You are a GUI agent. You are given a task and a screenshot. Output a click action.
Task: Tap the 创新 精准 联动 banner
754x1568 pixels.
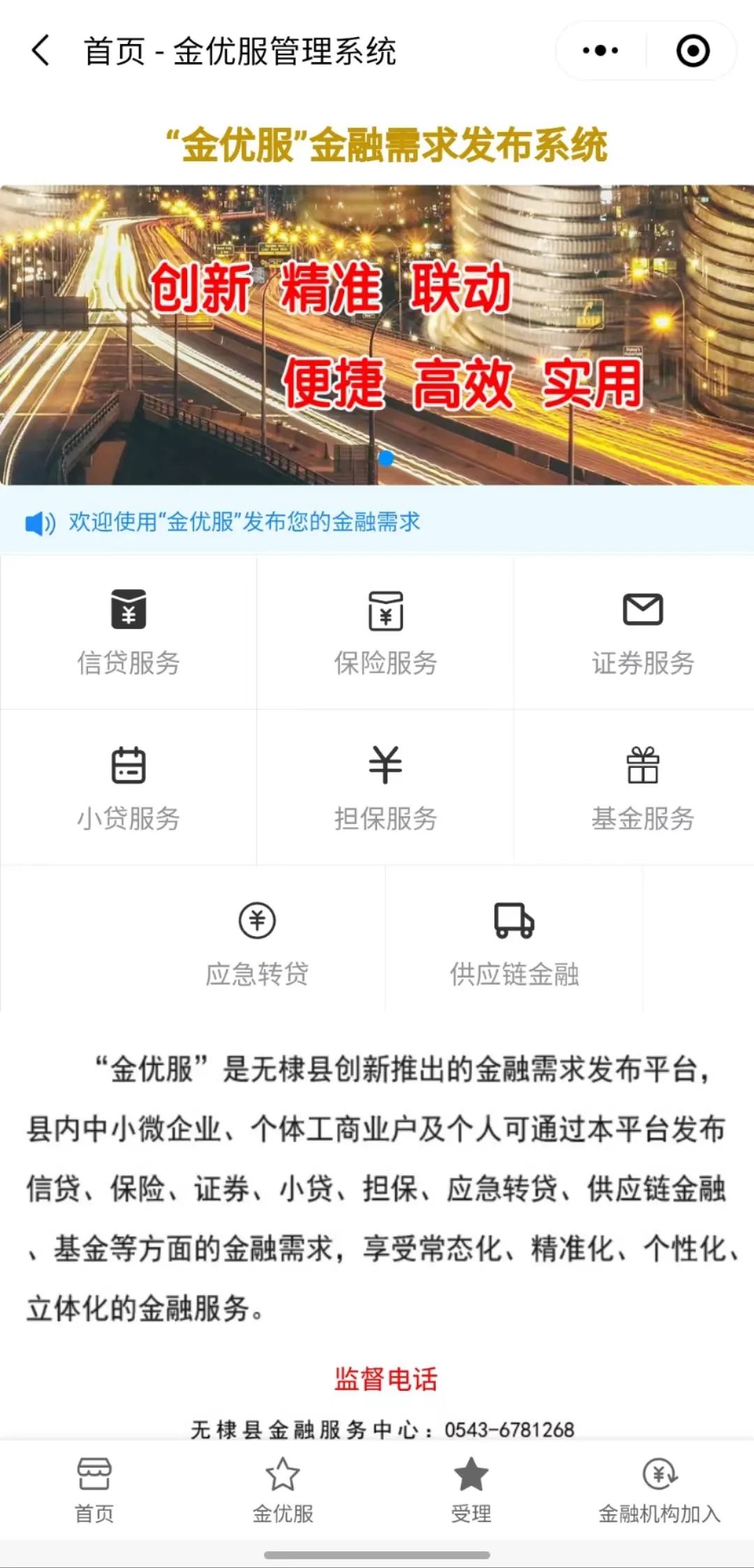(x=377, y=335)
